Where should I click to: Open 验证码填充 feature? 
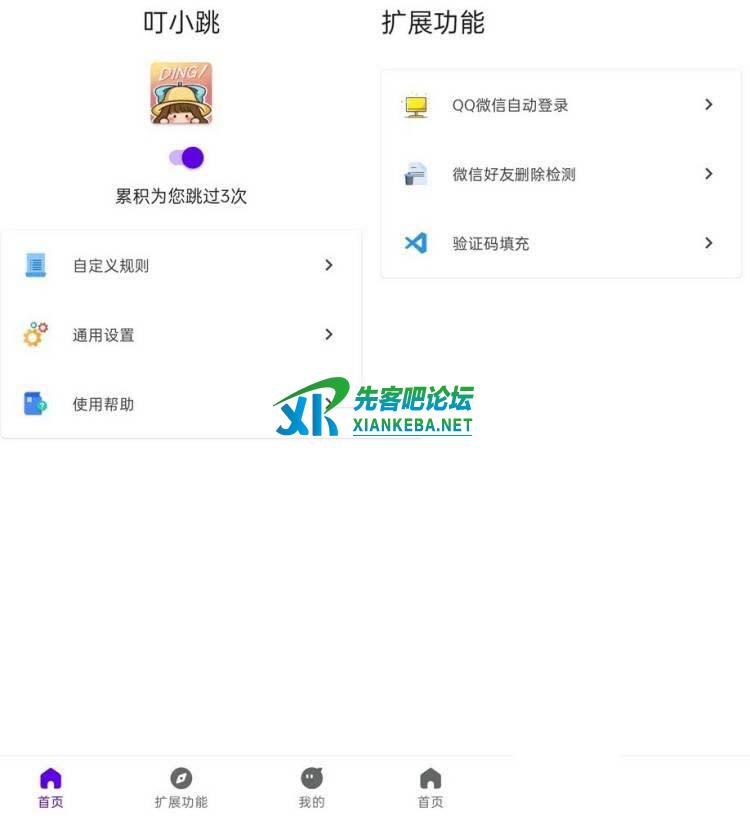click(560, 243)
